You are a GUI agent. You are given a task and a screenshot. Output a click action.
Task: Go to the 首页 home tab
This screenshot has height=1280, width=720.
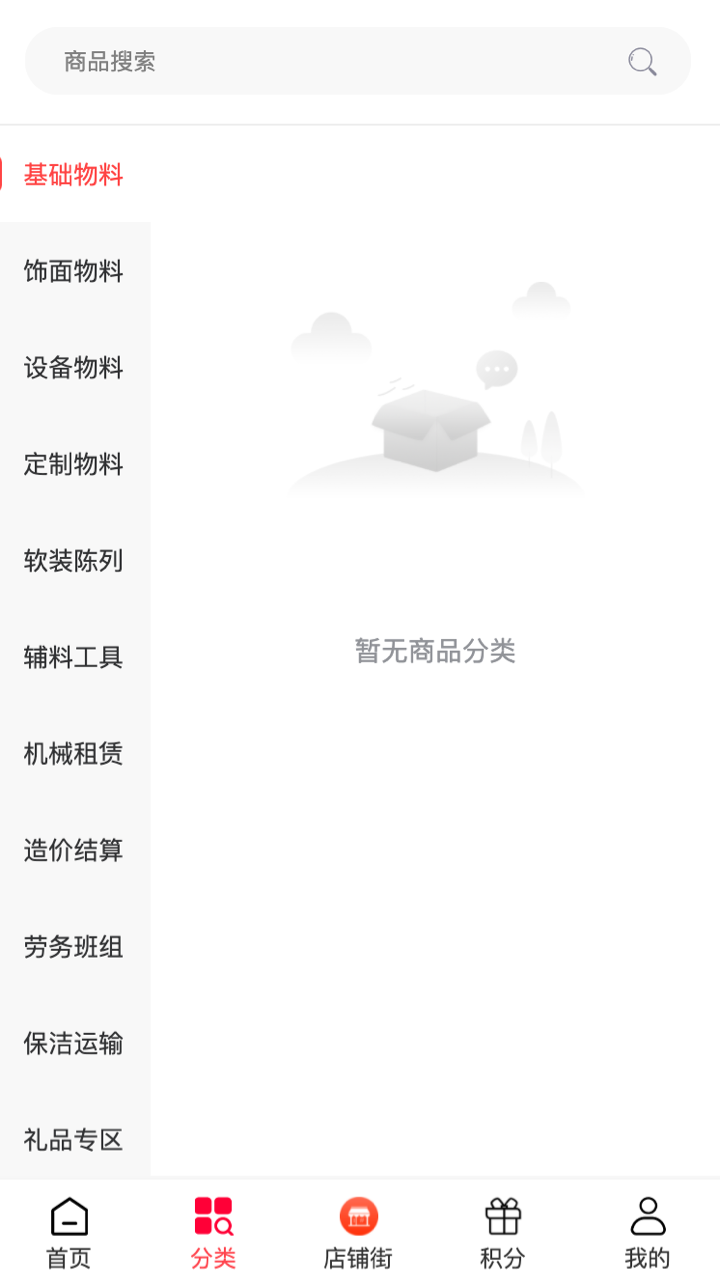69,1232
